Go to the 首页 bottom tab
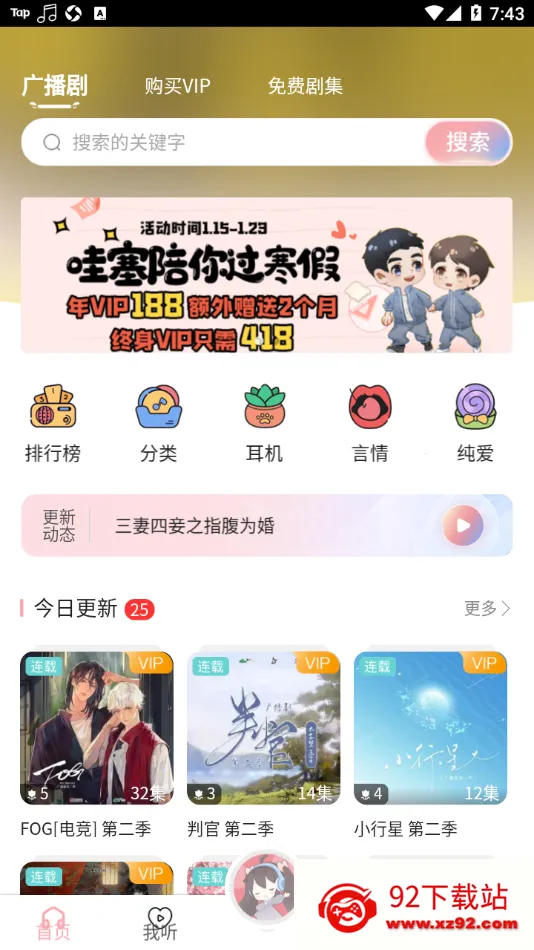Image resolution: width=534 pixels, height=950 pixels. pos(53,923)
